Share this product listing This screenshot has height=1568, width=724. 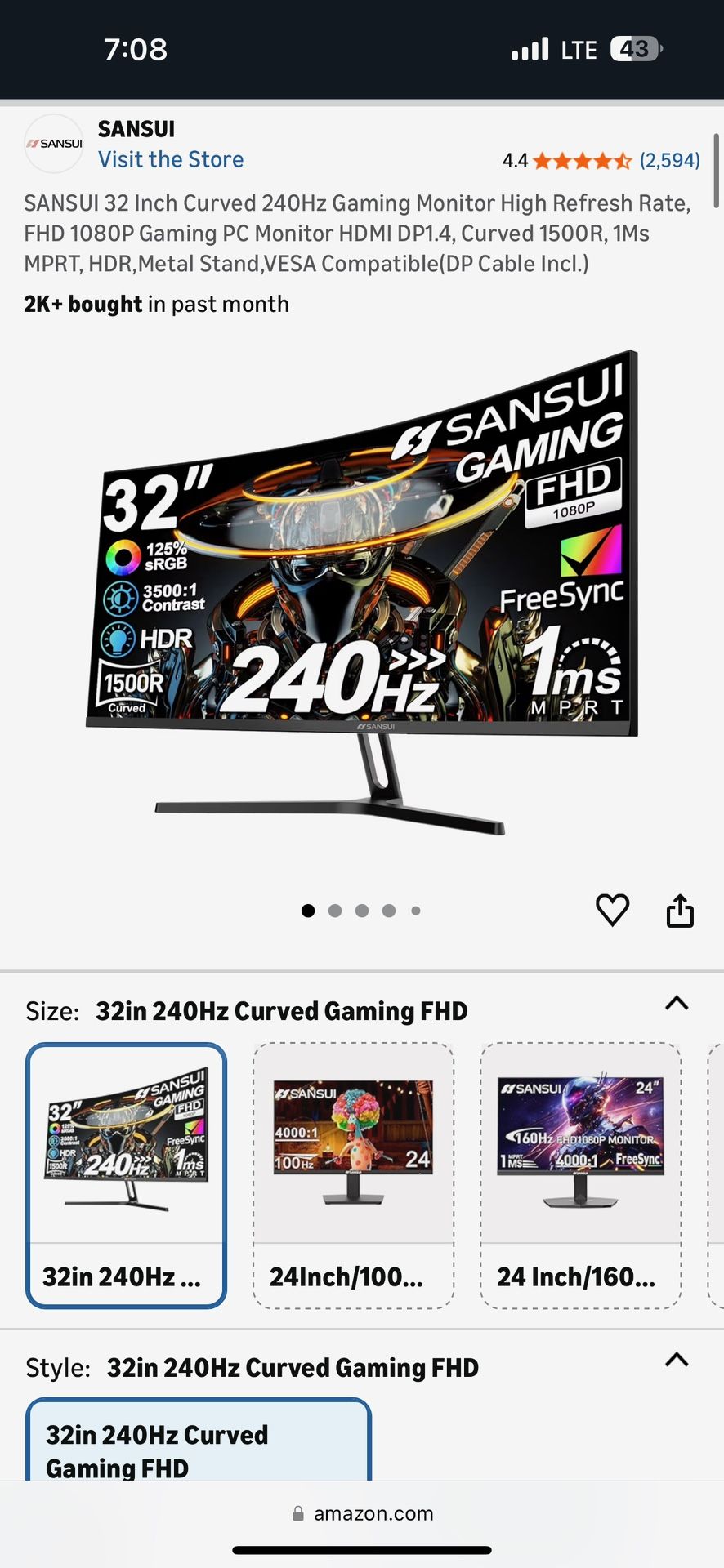(x=681, y=910)
